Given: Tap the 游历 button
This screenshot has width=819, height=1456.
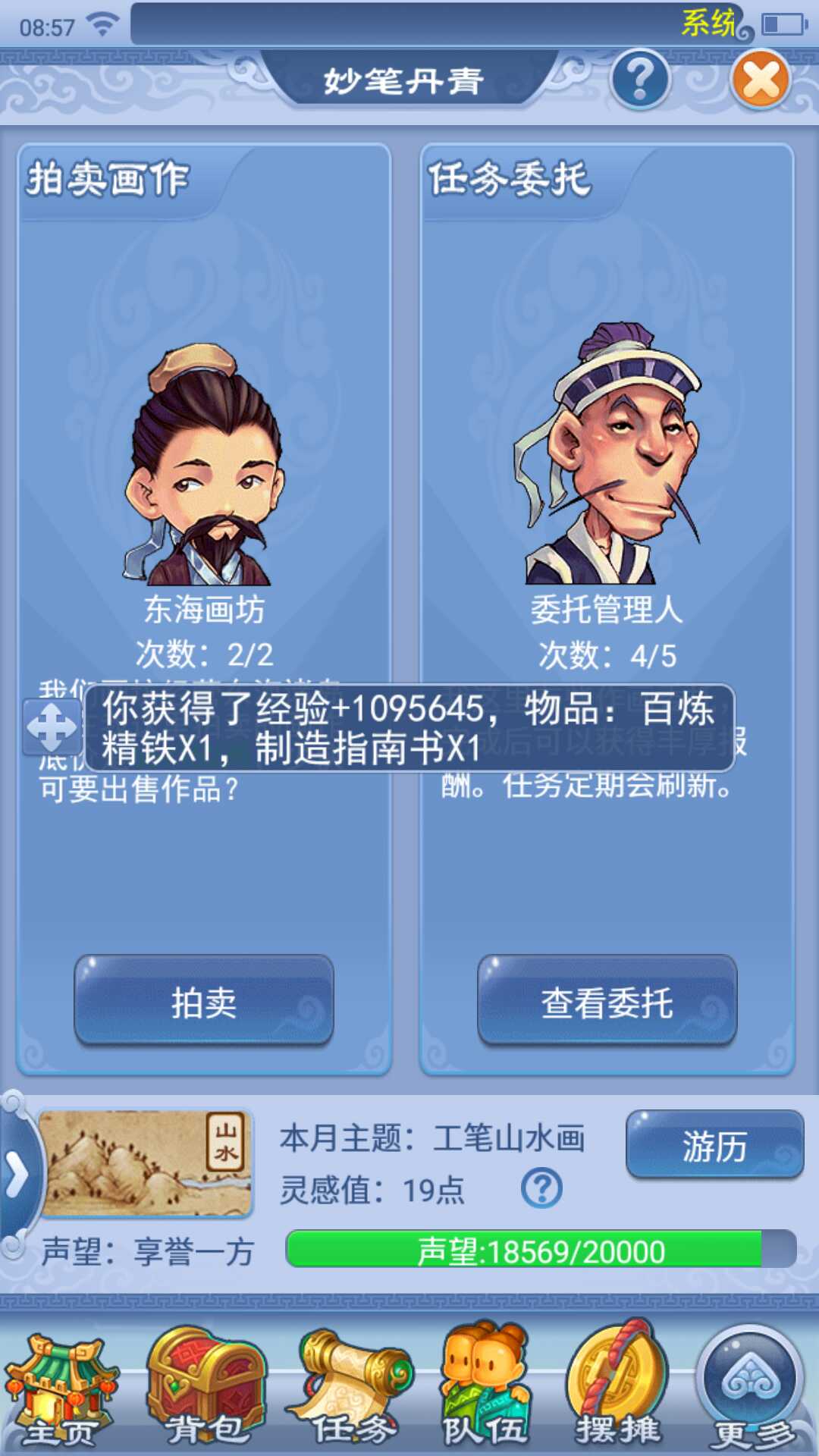Looking at the screenshot, I should (714, 1145).
